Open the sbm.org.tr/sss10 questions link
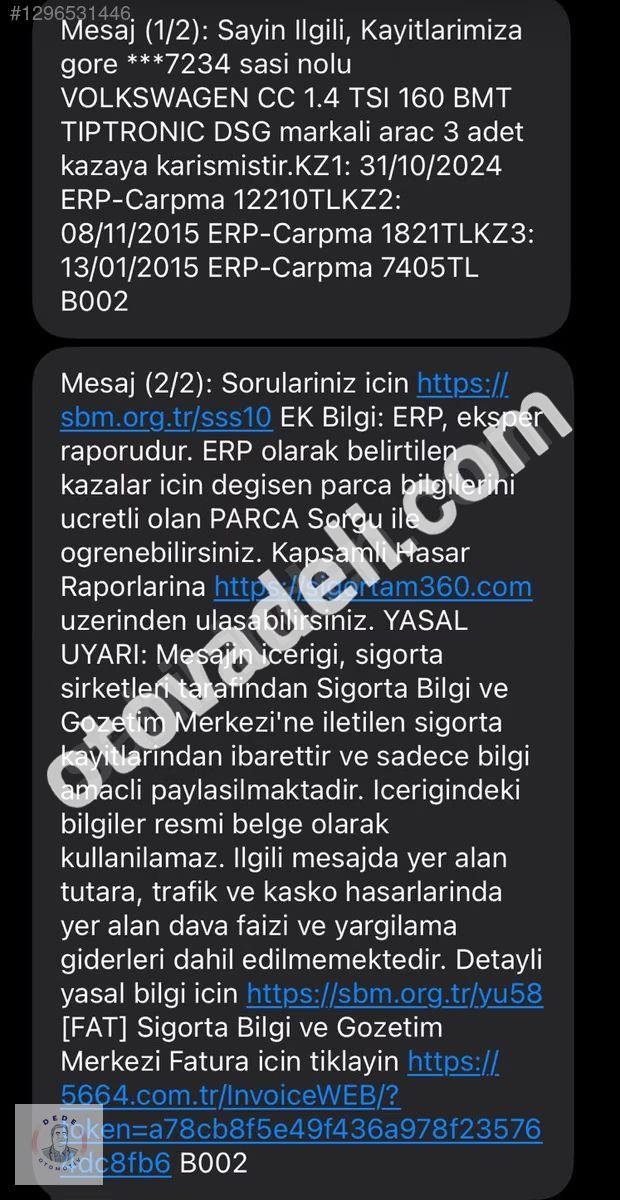The width and height of the screenshot is (620, 1200). pyautogui.click(x=165, y=415)
